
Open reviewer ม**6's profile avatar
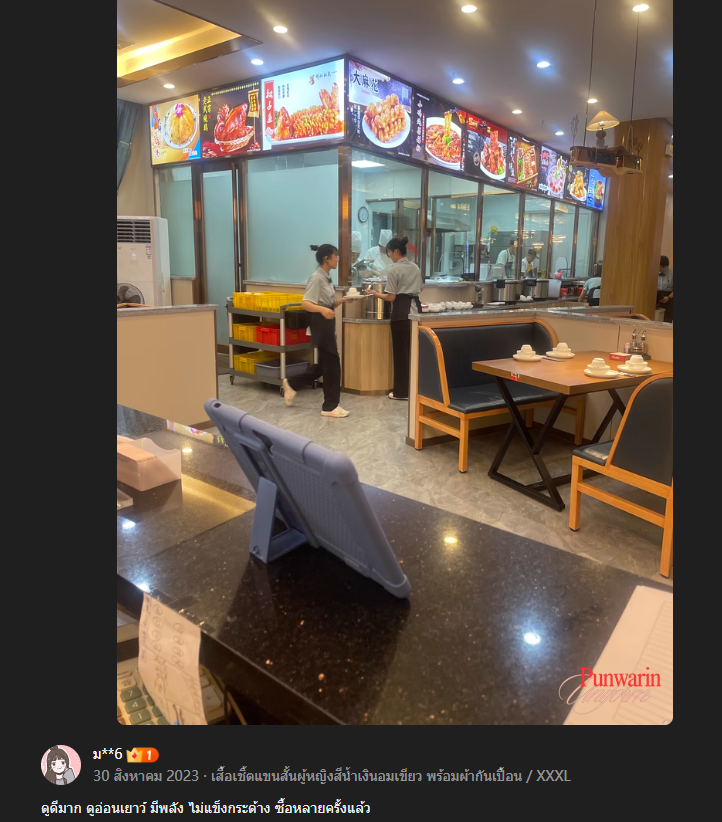pos(60,765)
